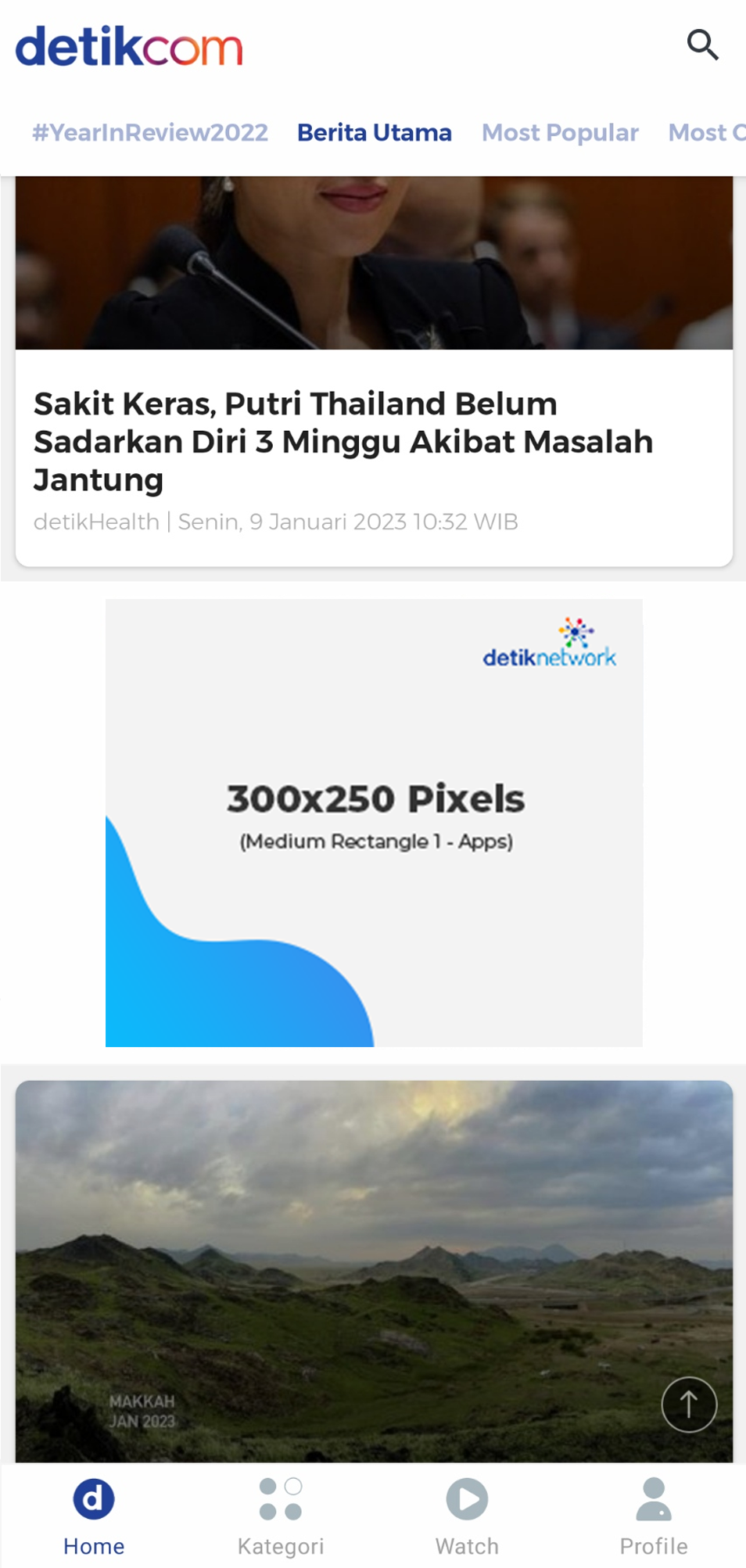
Task: Select the Berita Utama tab
Action: (x=374, y=133)
